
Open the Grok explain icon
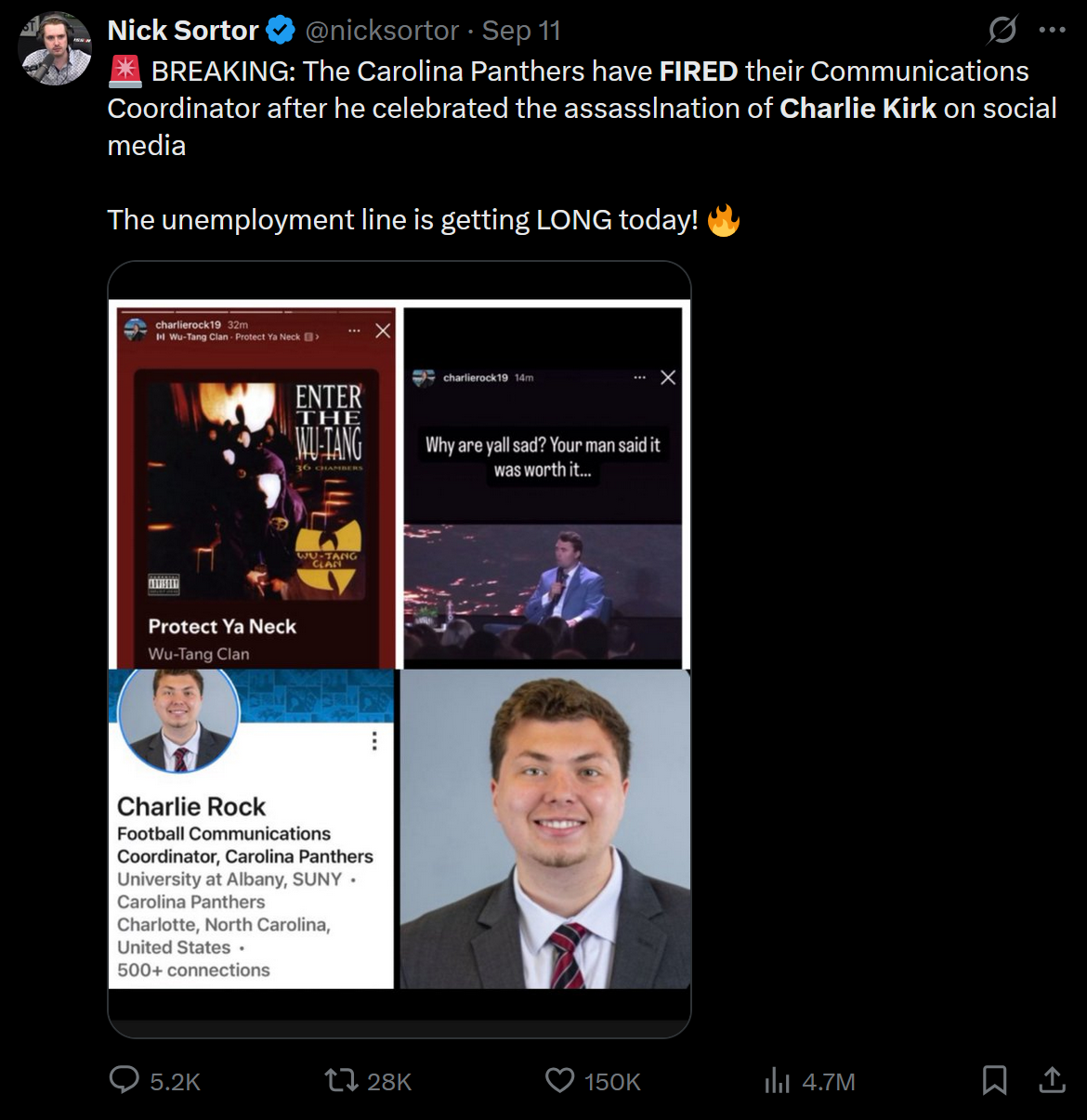point(1002,30)
